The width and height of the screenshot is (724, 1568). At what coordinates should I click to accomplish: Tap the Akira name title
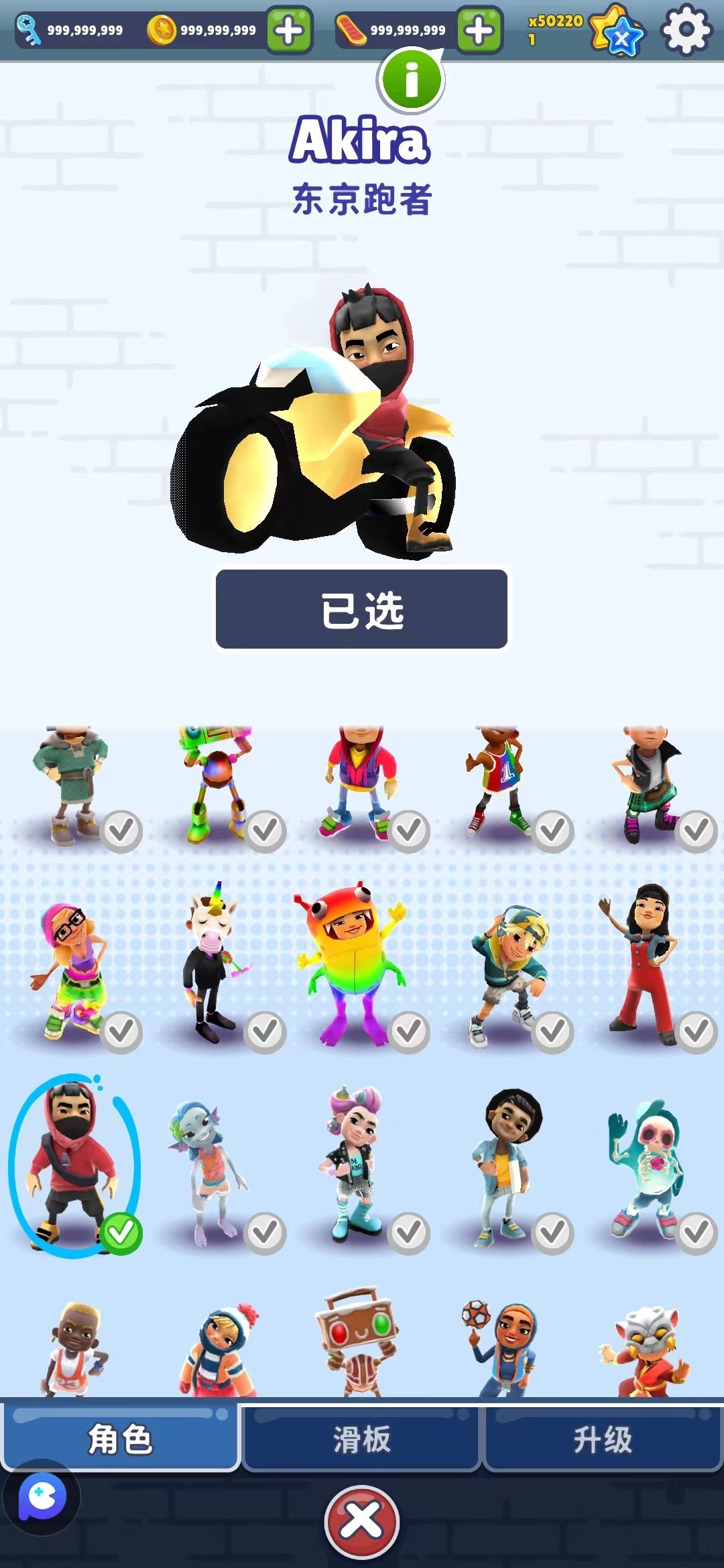pyautogui.click(x=361, y=140)
